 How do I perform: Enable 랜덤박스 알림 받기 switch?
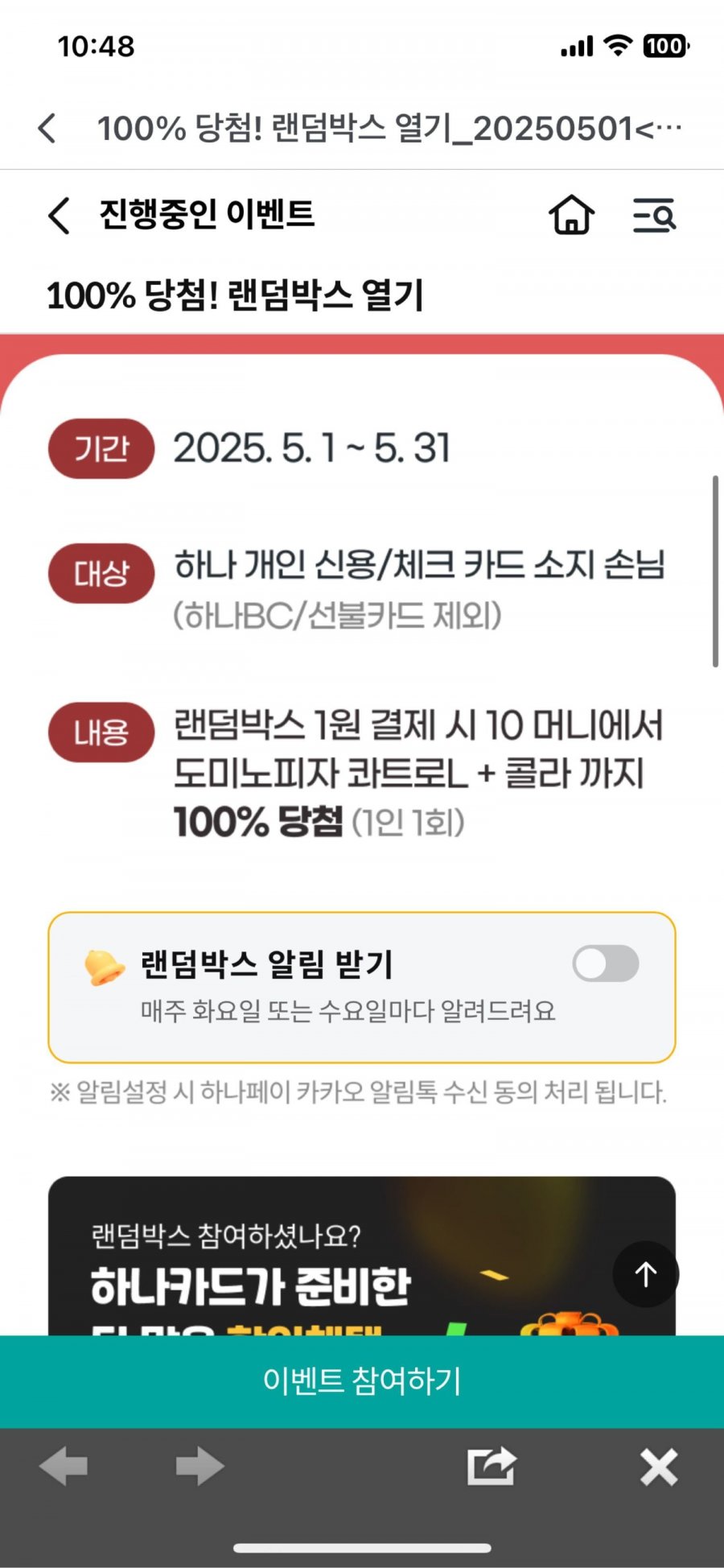point(605,963)
